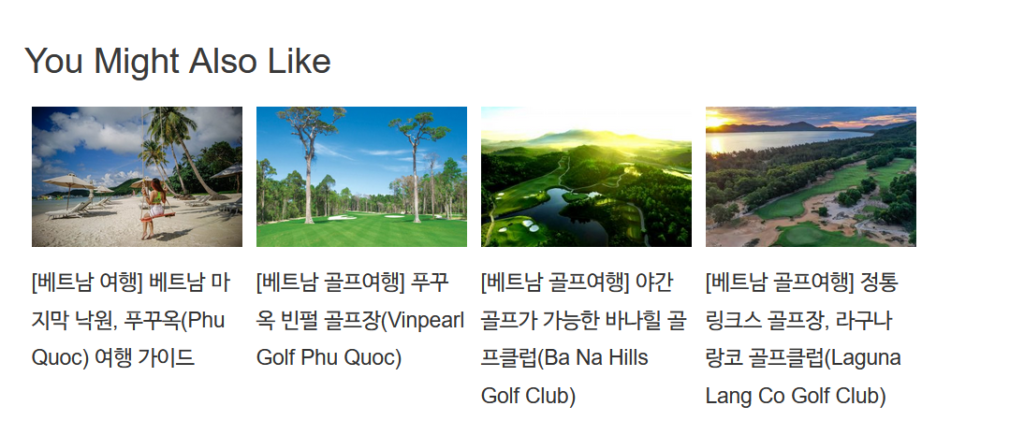Viewport: 1024px width, 435px height.
Task: Tap the Ba Na Hills Golf Club title link
Action: click(583, 339)
